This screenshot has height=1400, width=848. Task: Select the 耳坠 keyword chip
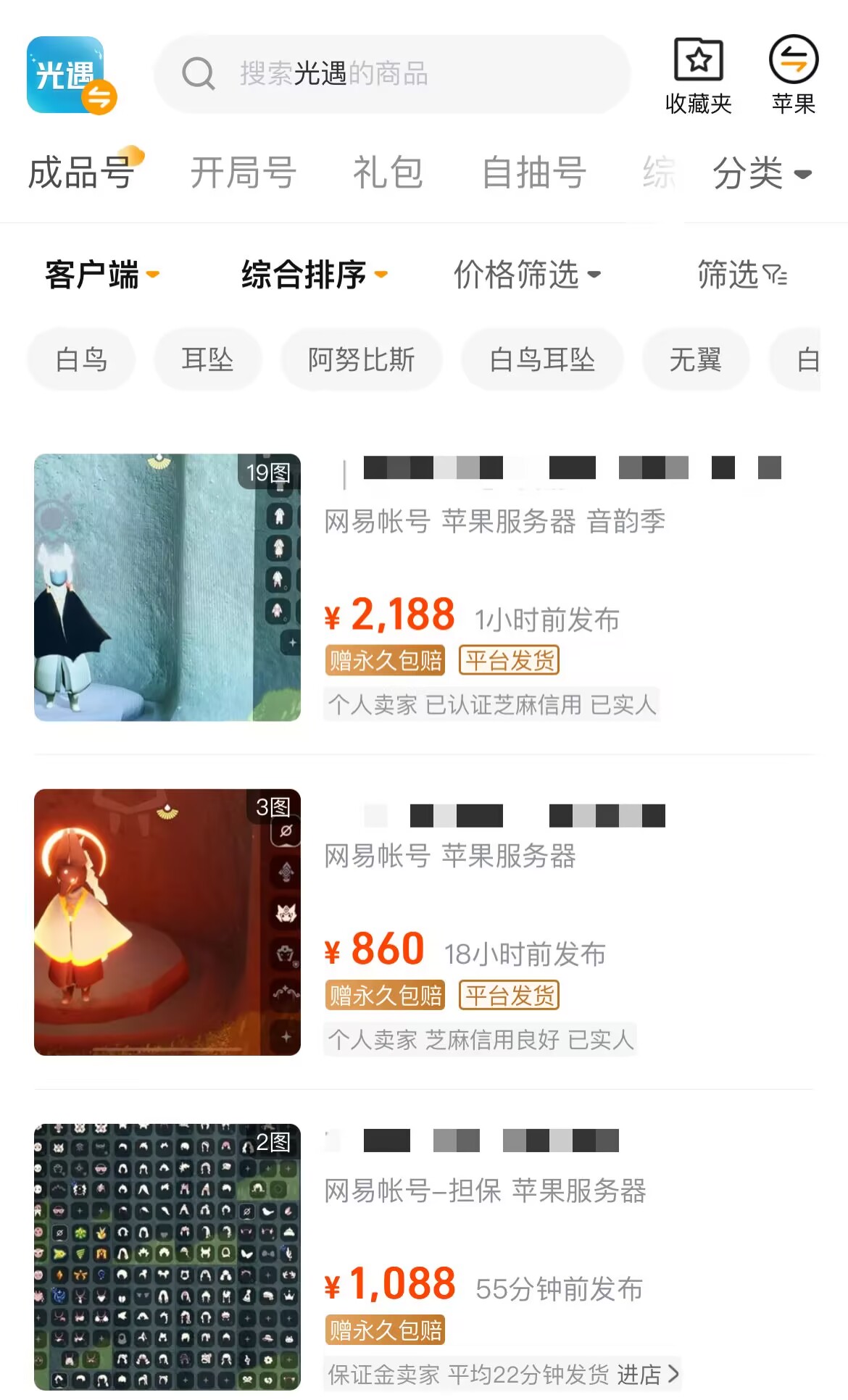tap(207, 359)
